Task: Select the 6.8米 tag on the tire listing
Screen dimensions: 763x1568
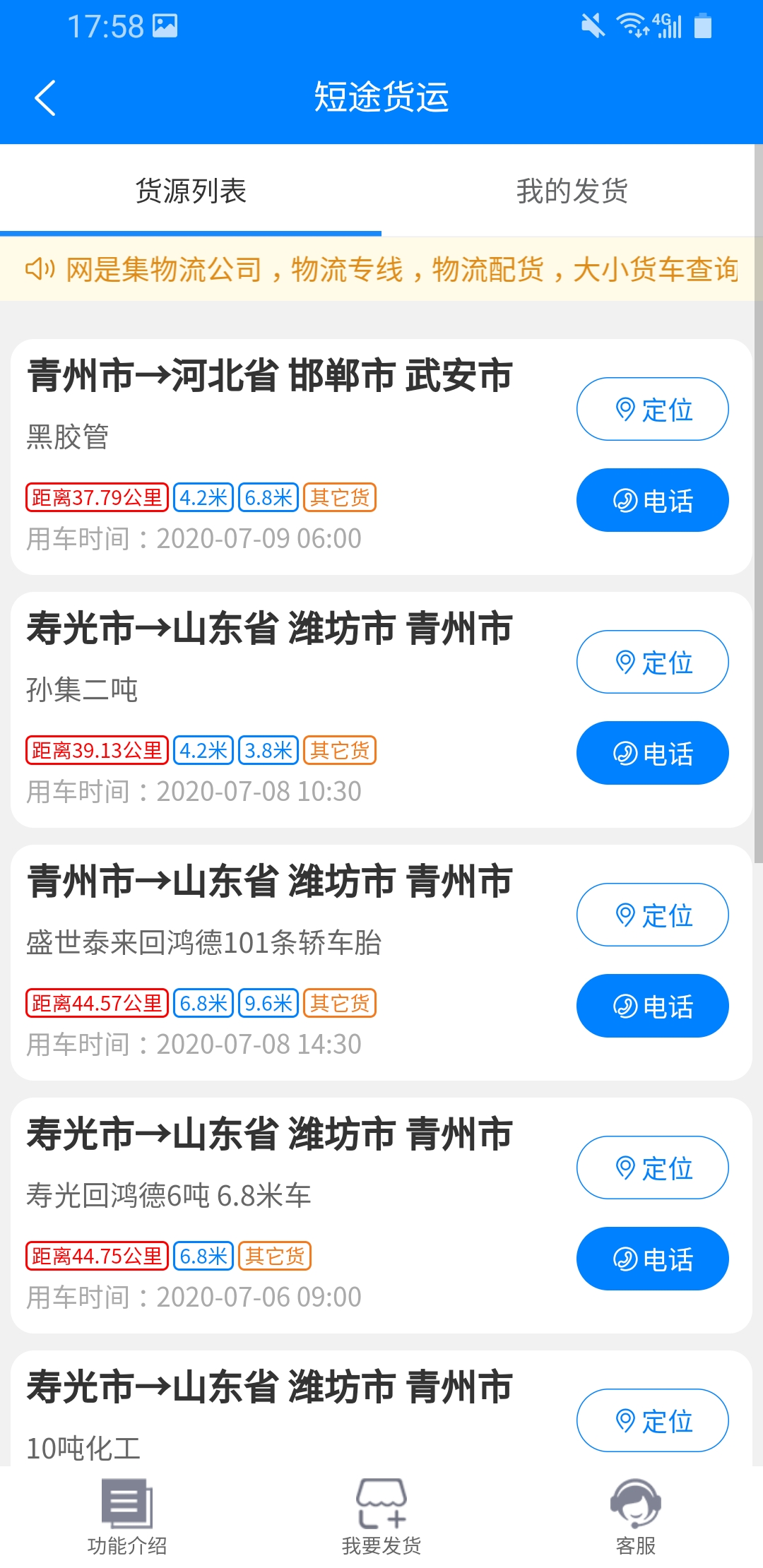Action: tap(203, 1002)
